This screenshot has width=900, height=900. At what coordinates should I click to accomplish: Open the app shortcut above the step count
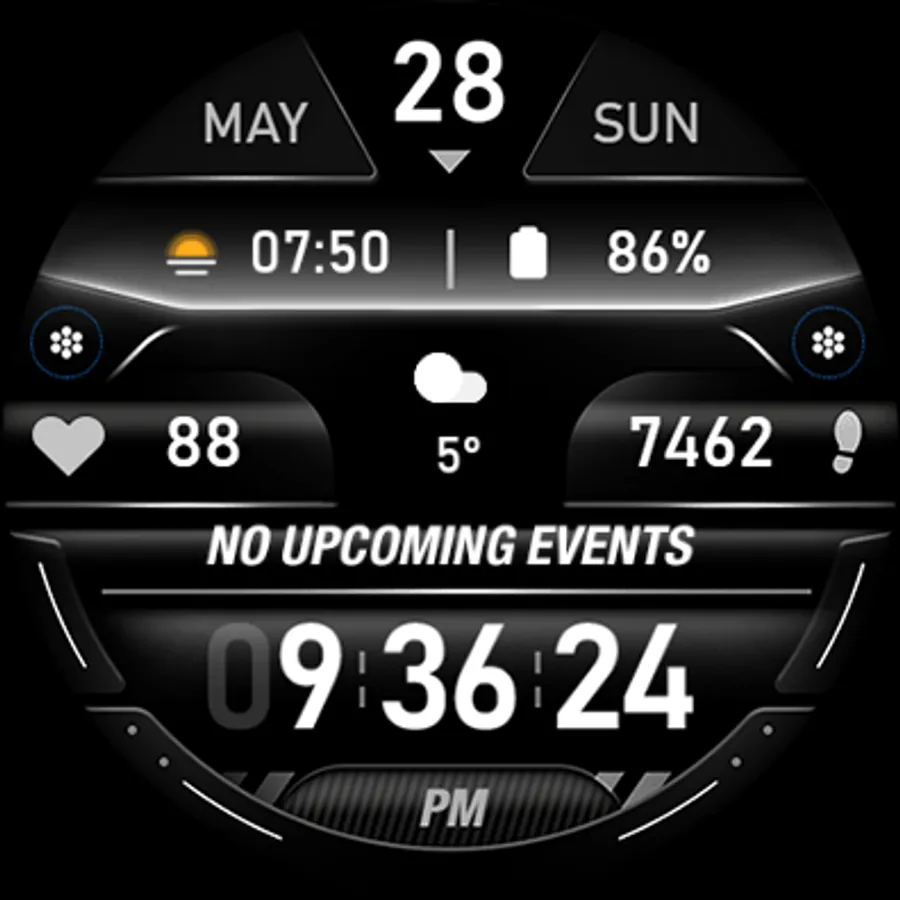click(828, 344)
